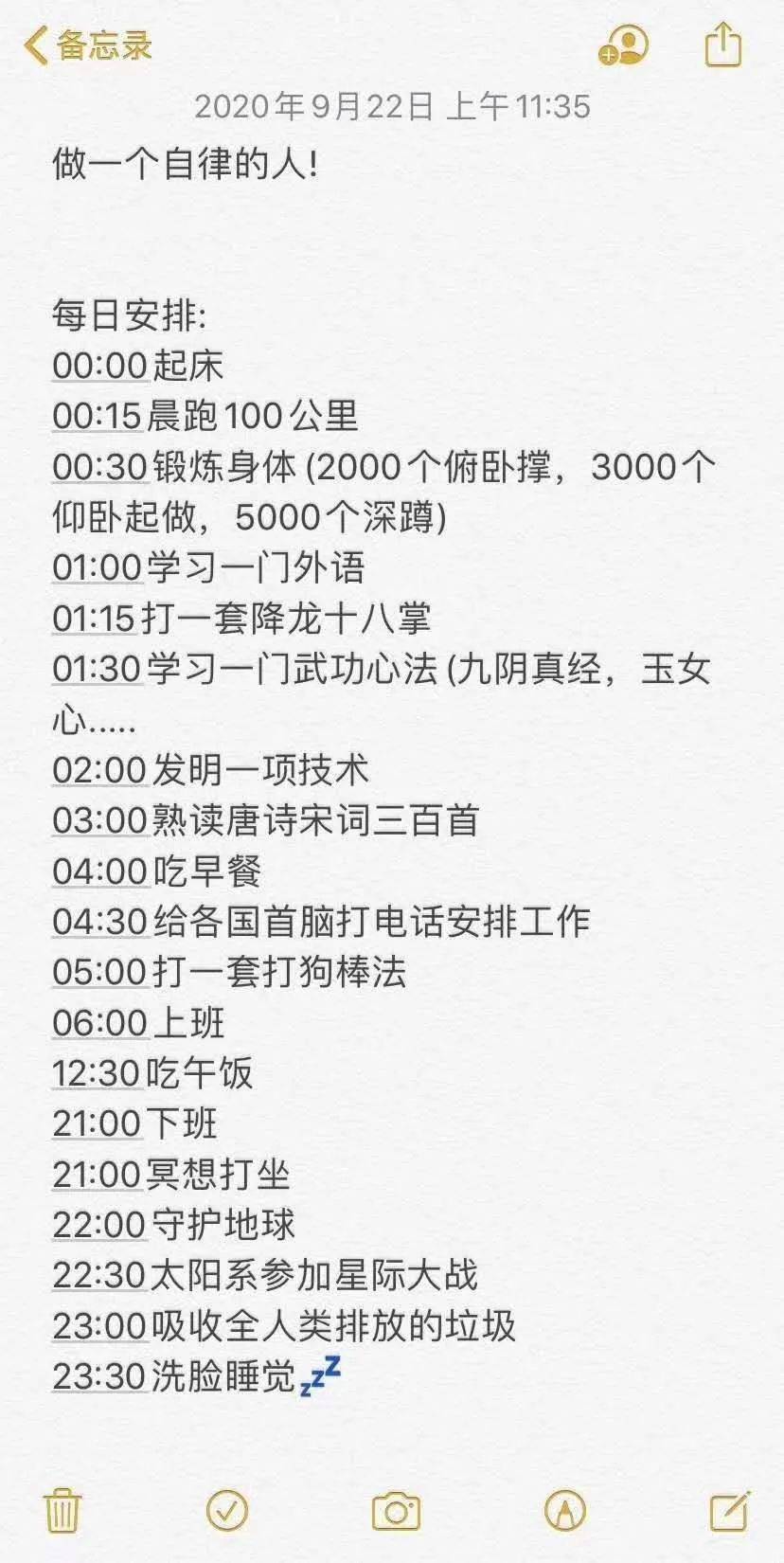The height and width of the screenshot is (1563, 784).
Task: Share this note
Action: pyautogui.click(x=723, y=44)
